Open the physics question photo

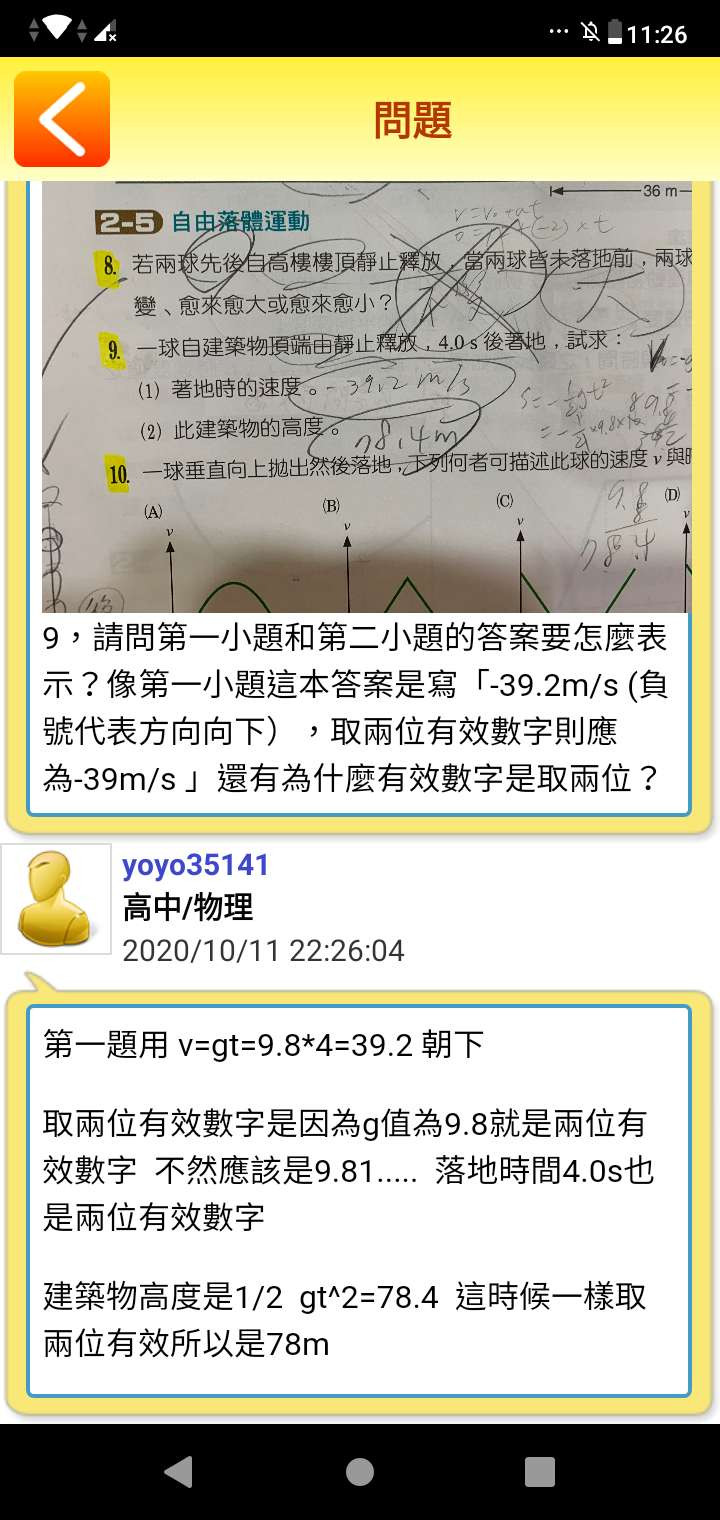[x=366, y=397]
